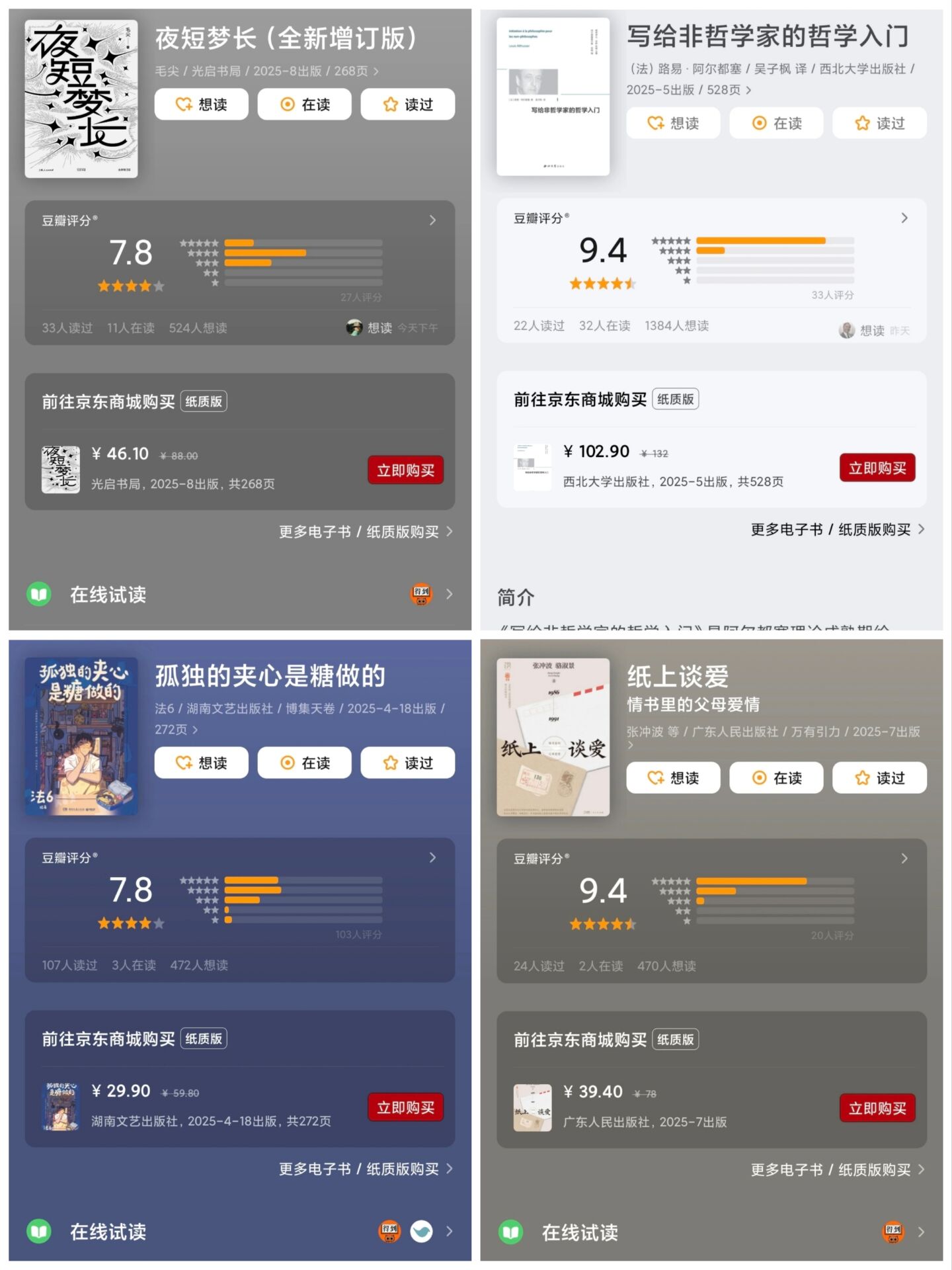
Task: Open the 得到 app icon under 夜短梦长
Action: tap(422, 594)
